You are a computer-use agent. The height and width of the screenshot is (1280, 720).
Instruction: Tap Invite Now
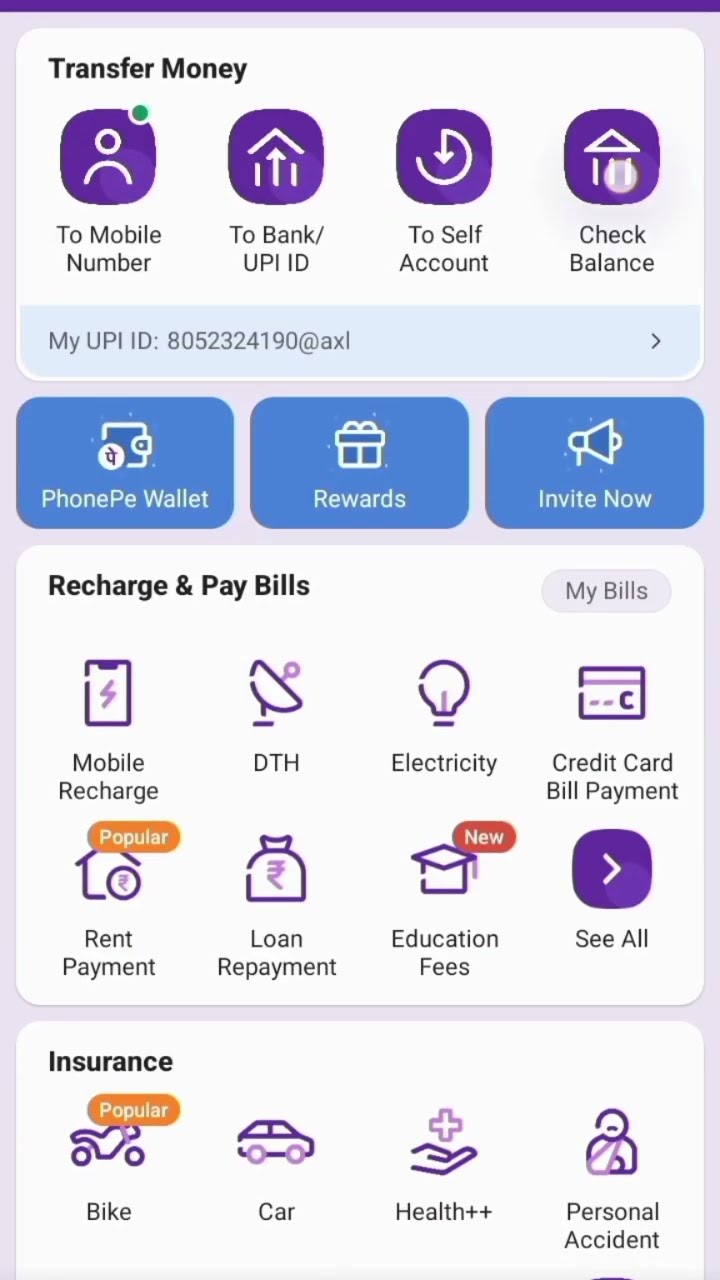594,463
